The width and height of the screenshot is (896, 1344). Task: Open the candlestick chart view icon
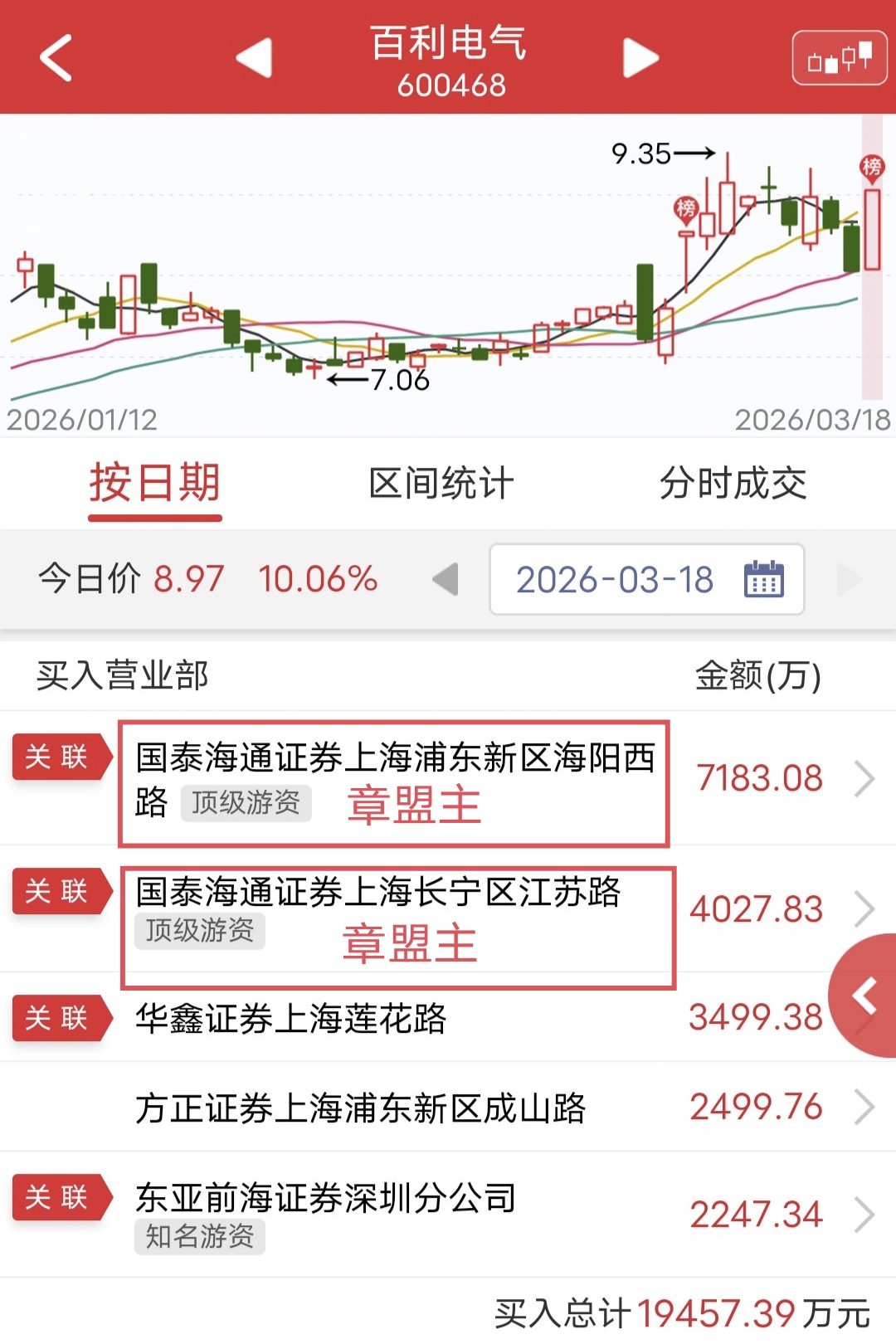coord(840,58)
